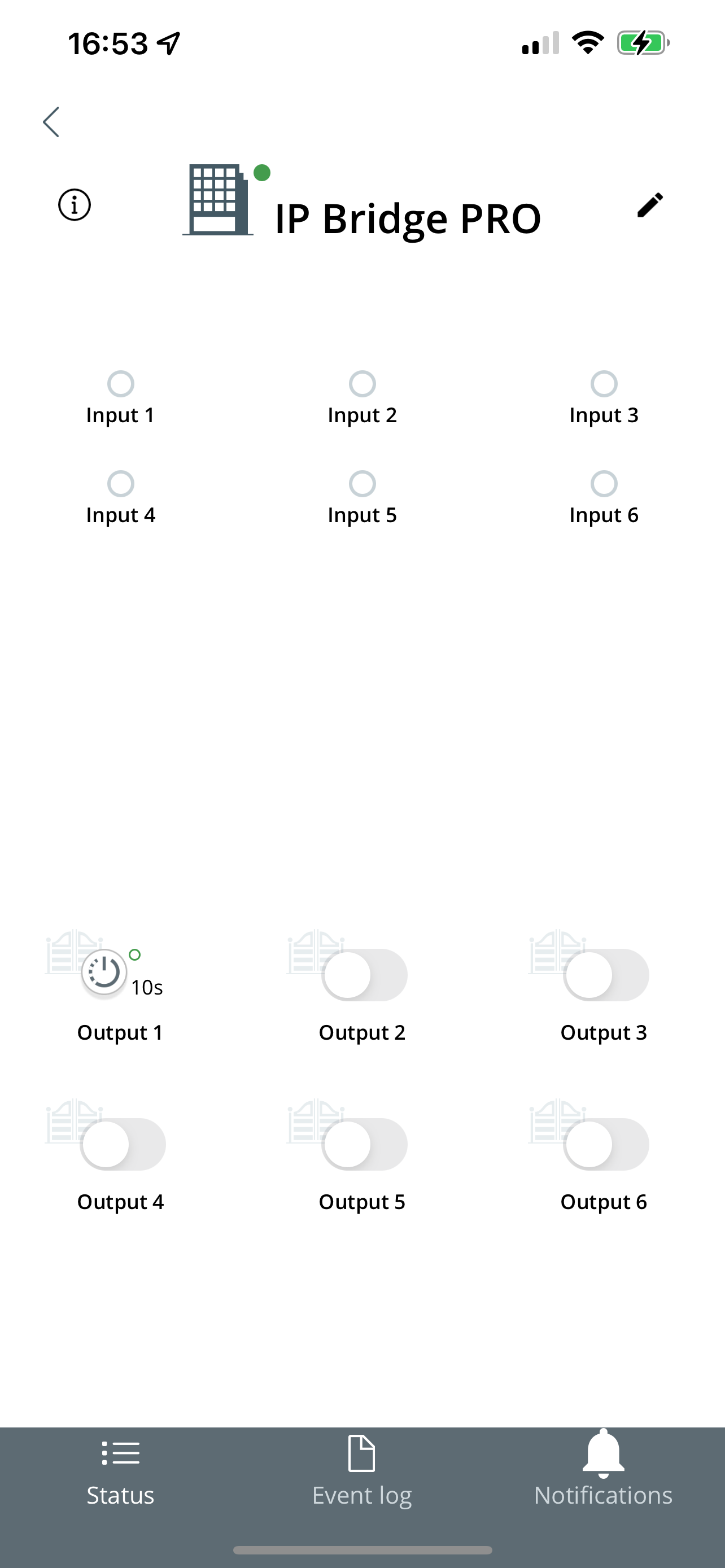Open the Notifications tab
The height and width of the screenshot is (1568, 725).
coord(603,1473)
